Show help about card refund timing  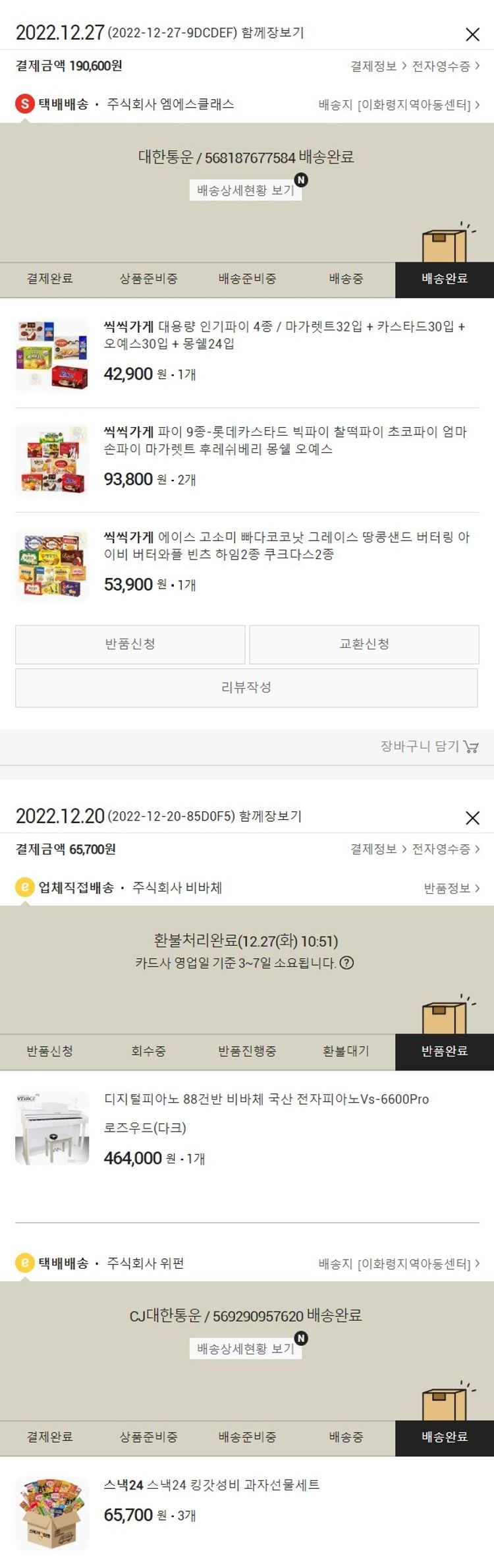(x=346, y=963)
